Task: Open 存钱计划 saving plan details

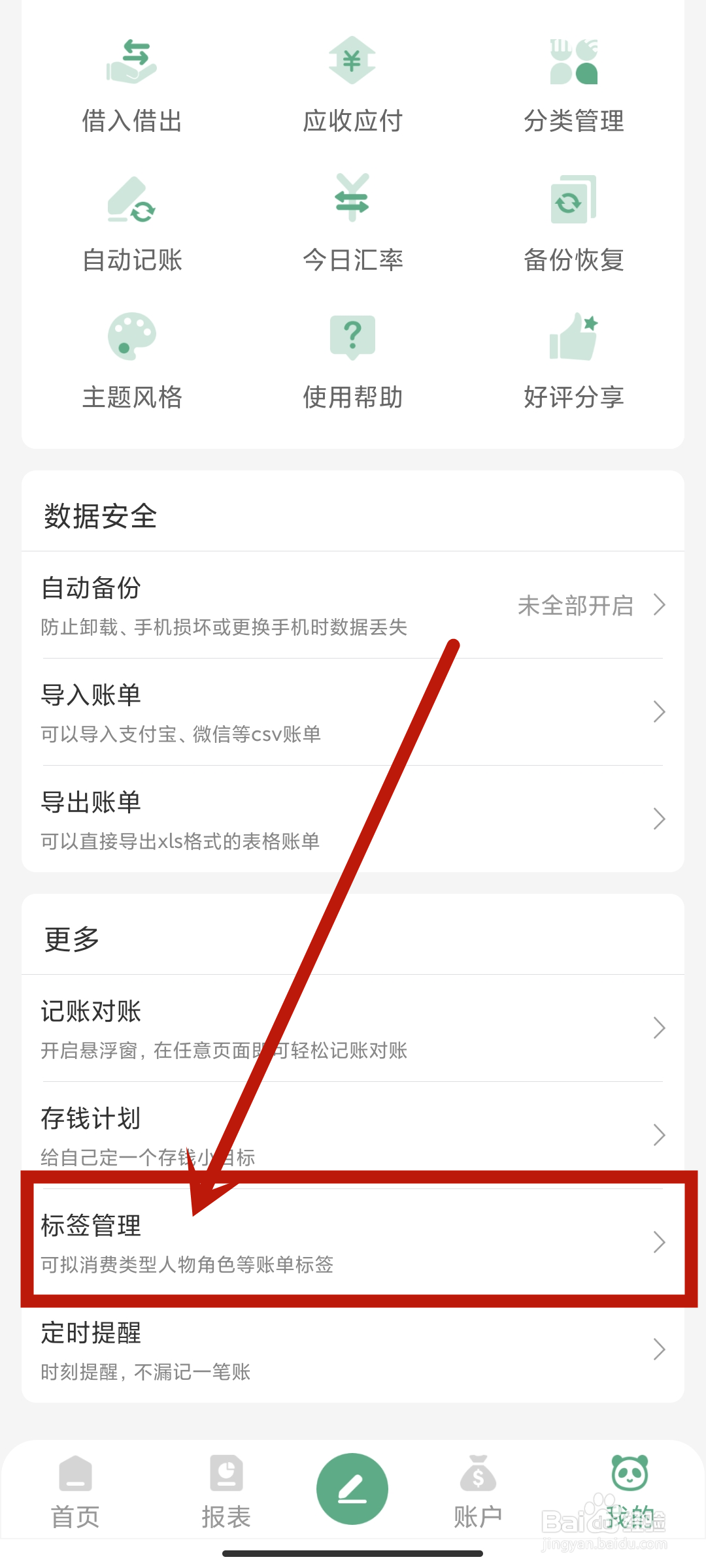Action: click(x=353, y=1135)
